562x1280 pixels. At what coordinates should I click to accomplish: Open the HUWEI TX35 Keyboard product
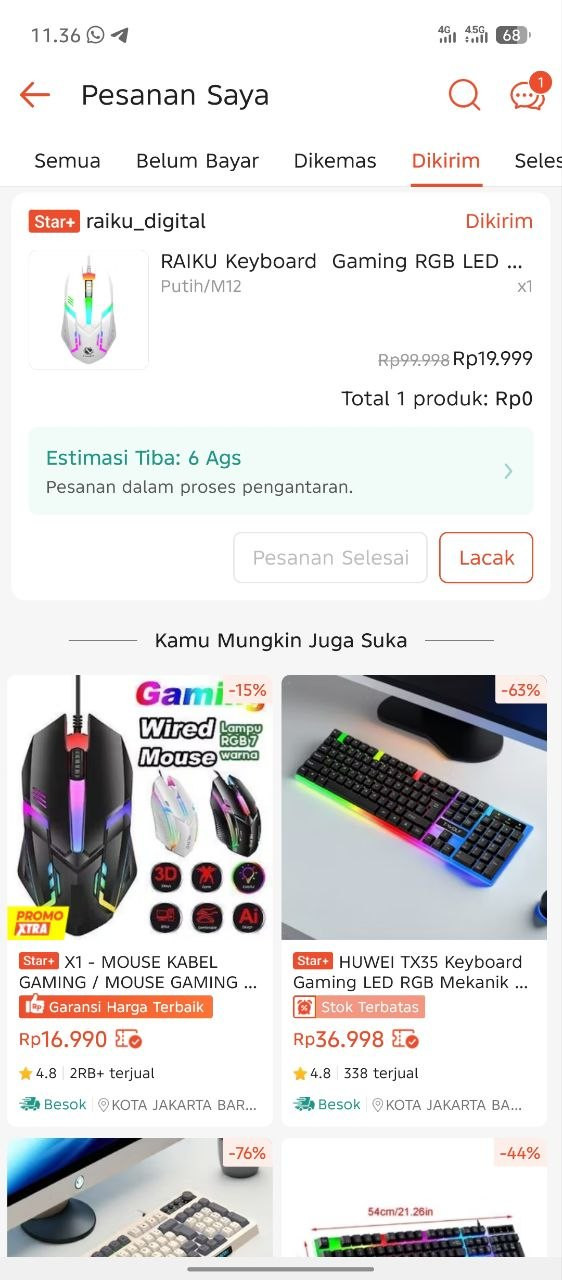[x=414, y=900]
